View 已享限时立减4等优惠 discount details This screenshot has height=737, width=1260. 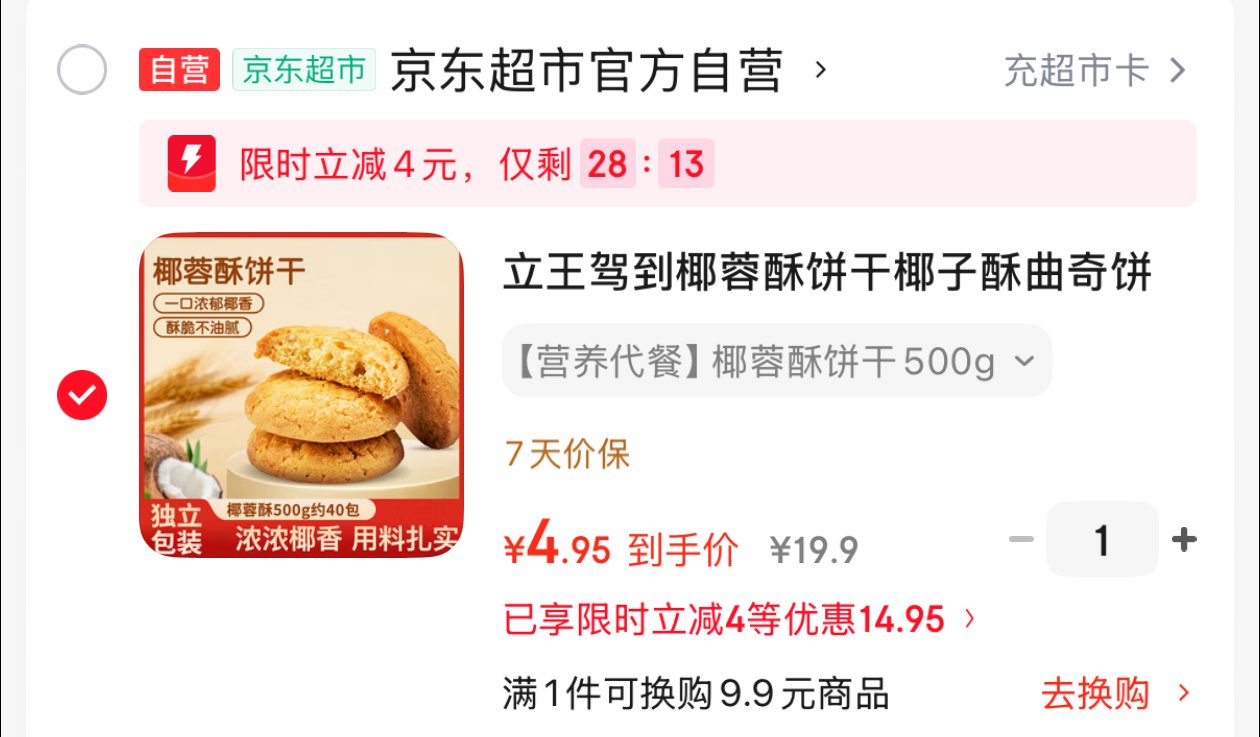(738, 620)
